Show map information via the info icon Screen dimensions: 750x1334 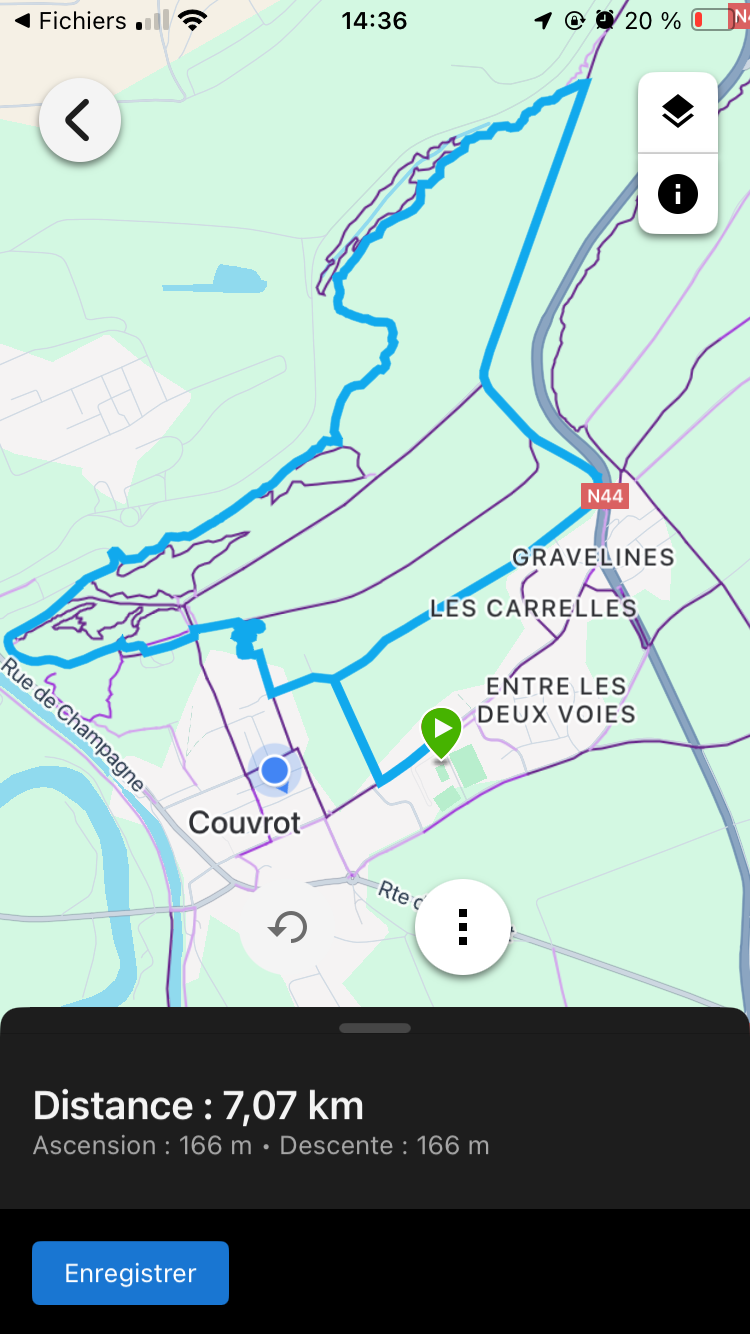677,193
